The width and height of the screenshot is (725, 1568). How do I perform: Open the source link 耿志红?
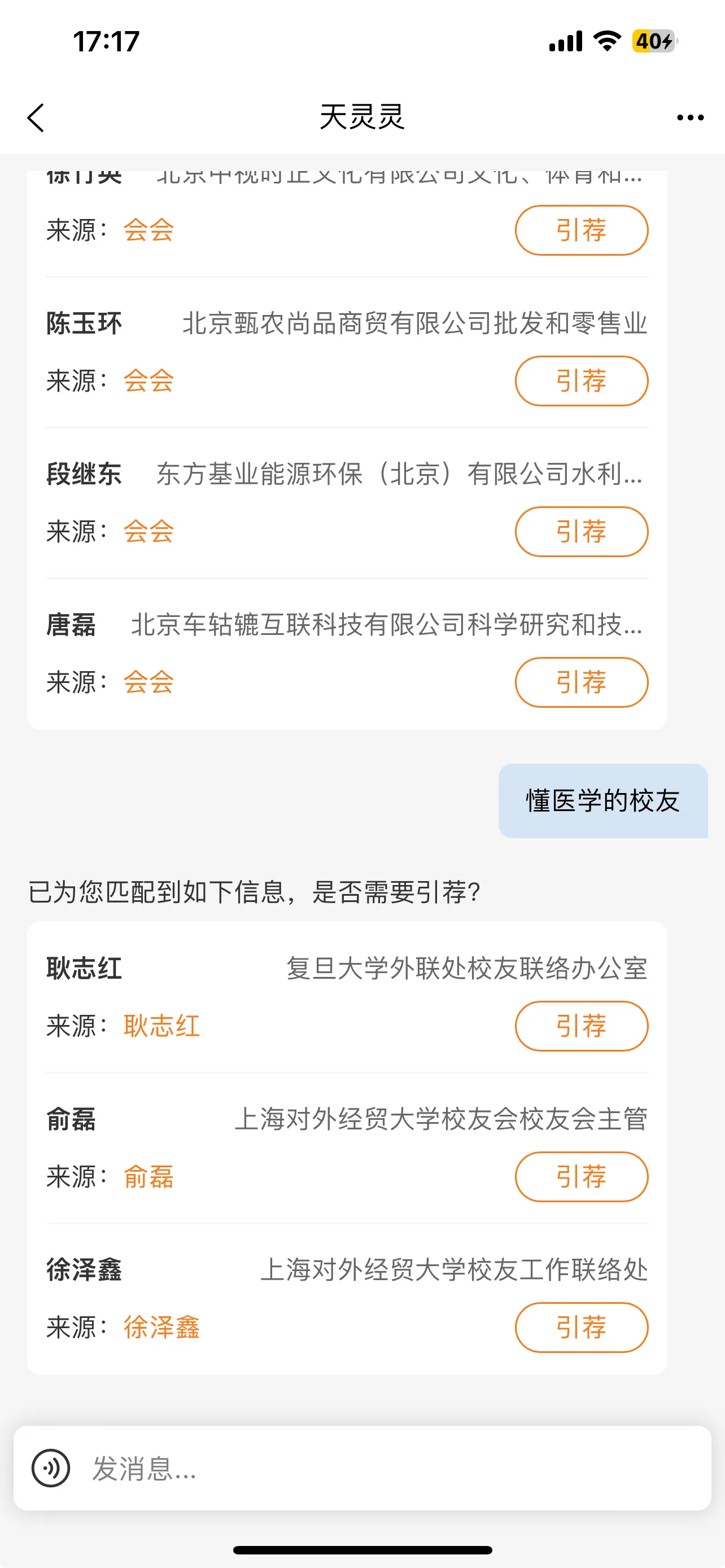pyautogui.click(x=161, y=1026)
